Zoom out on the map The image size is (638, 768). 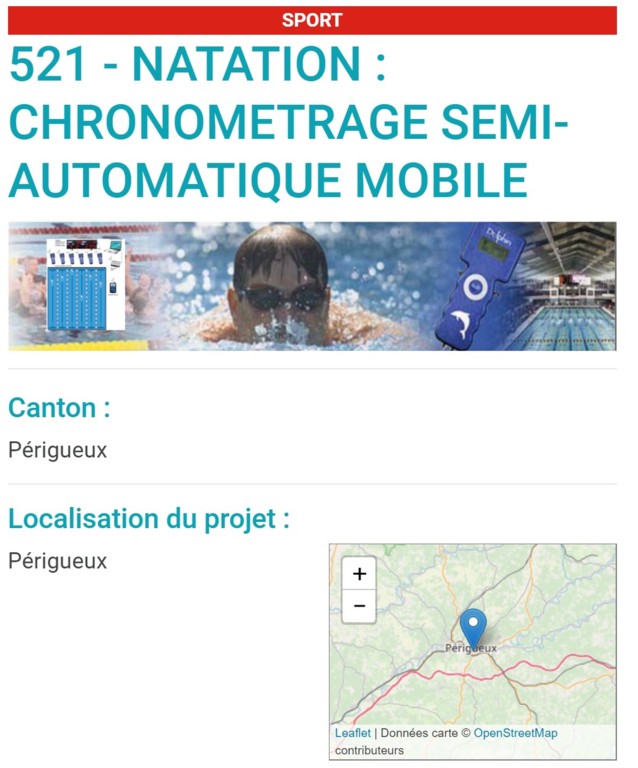pos(359,606)
